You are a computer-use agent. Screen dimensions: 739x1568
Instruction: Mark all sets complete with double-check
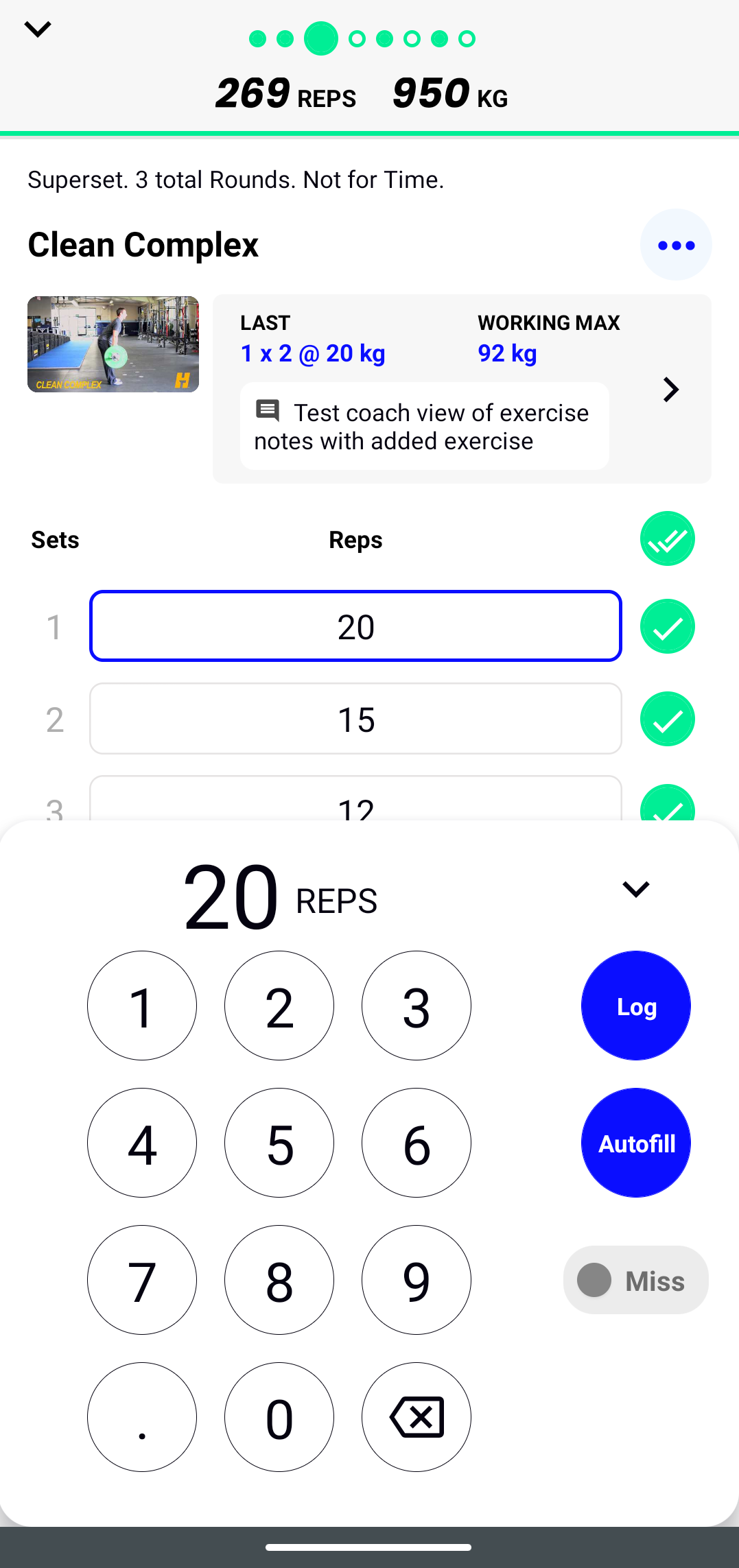[668, 539]
